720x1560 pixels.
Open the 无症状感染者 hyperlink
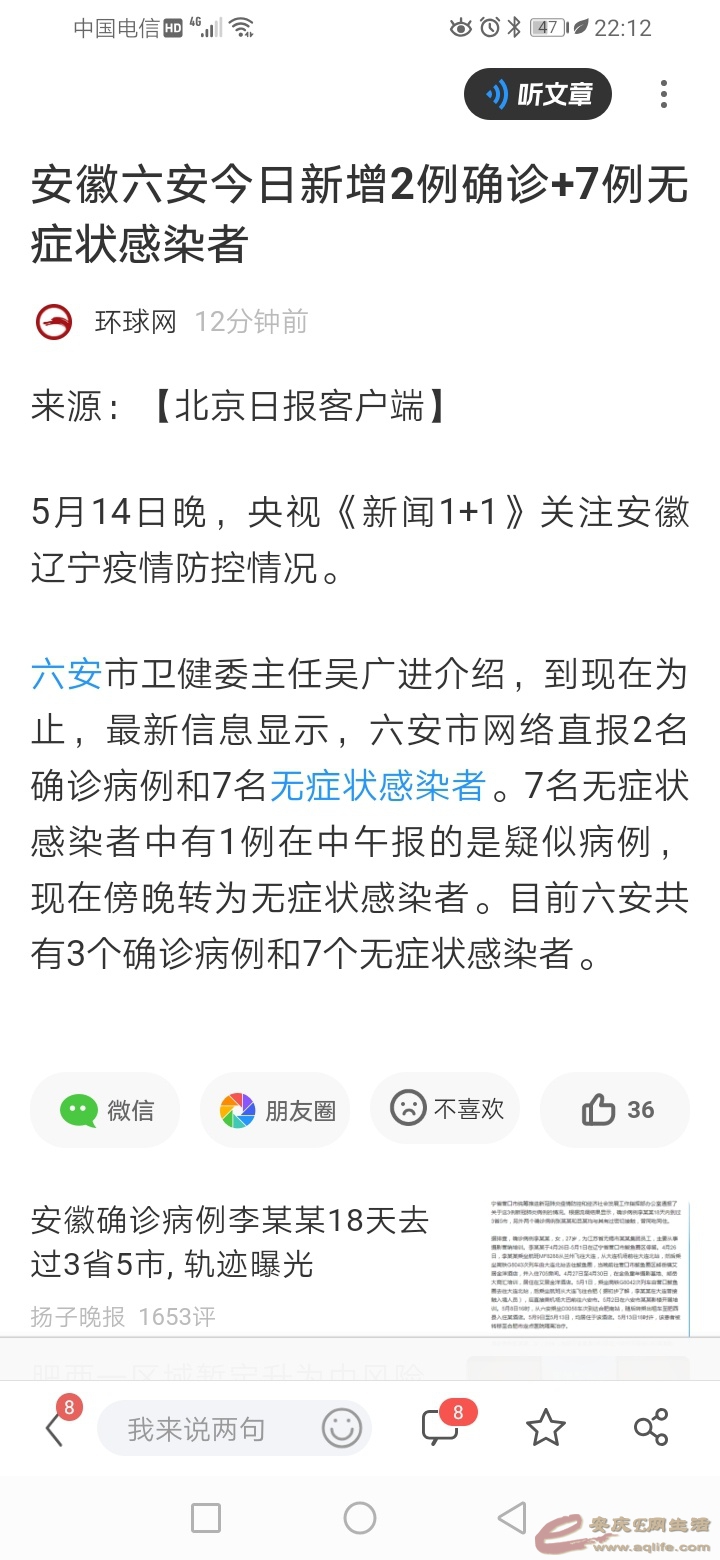pos(378,786)
